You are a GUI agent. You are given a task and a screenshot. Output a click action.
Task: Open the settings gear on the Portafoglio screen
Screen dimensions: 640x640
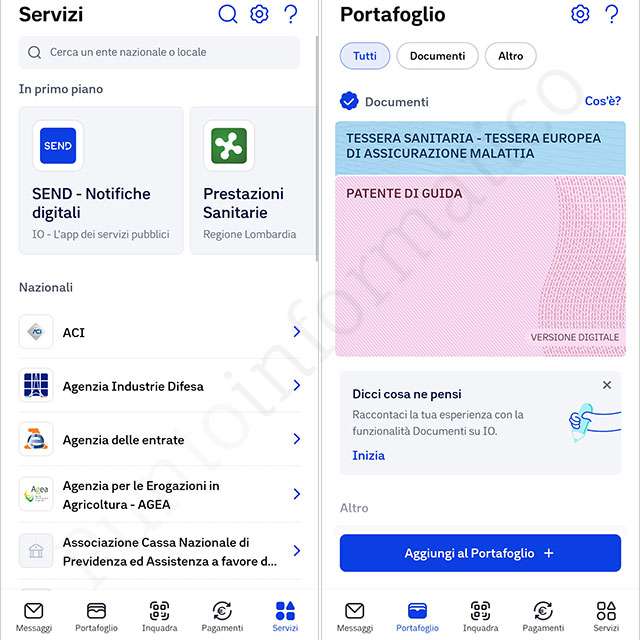coord(580,14)
